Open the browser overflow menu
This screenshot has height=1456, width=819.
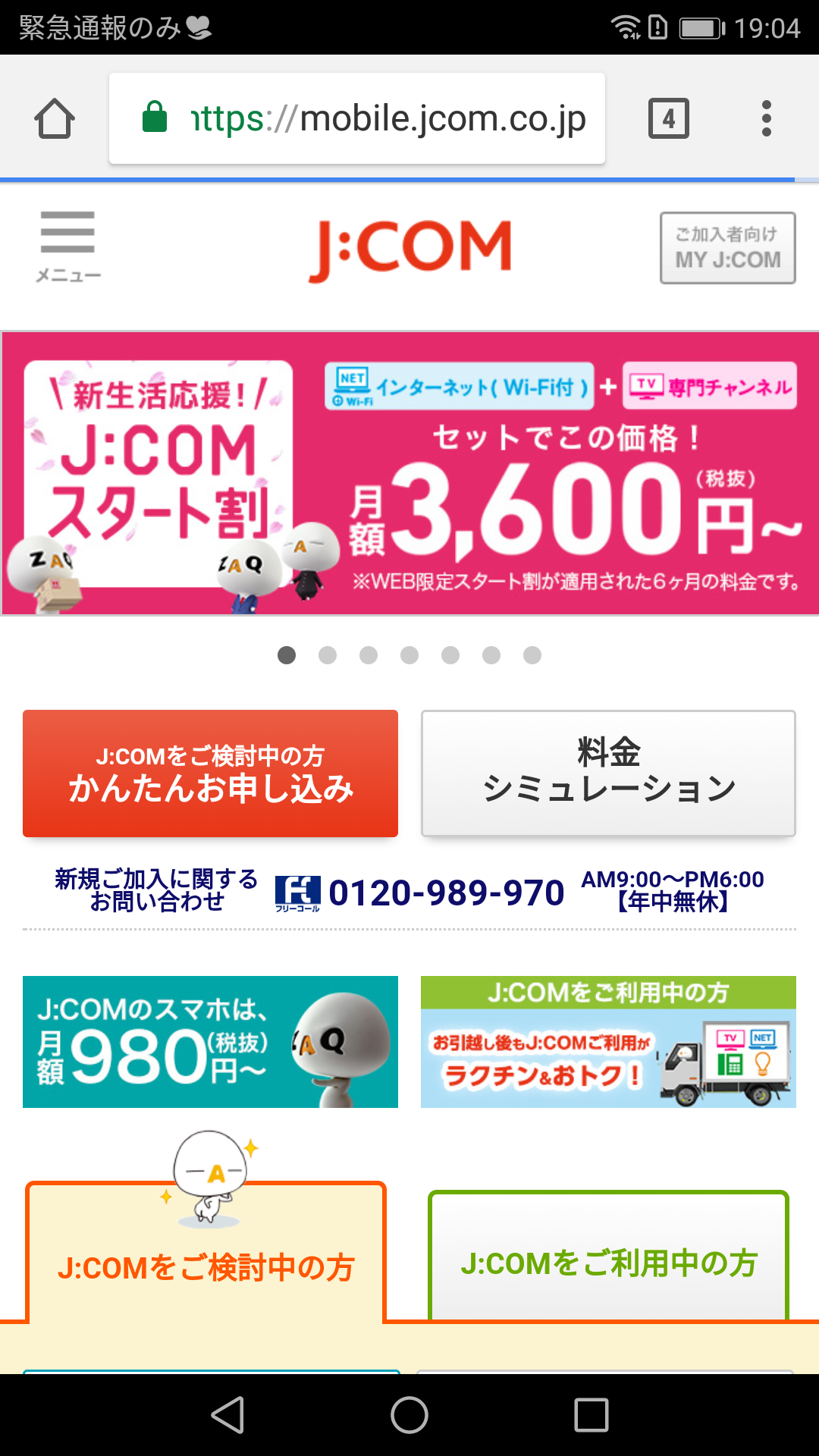click(x=766, y=119)
